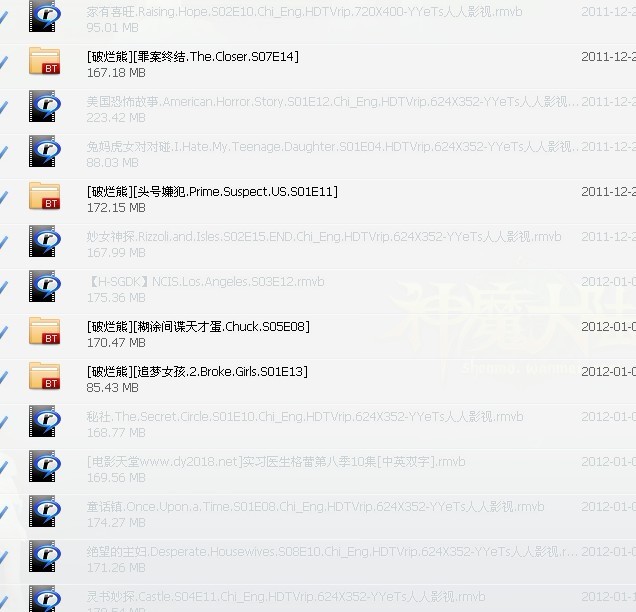Select the 实习医生格蕾第八季10集 file
Viewport: 636px width, 612px height.
pyautogui.click(x=276, y=462)
